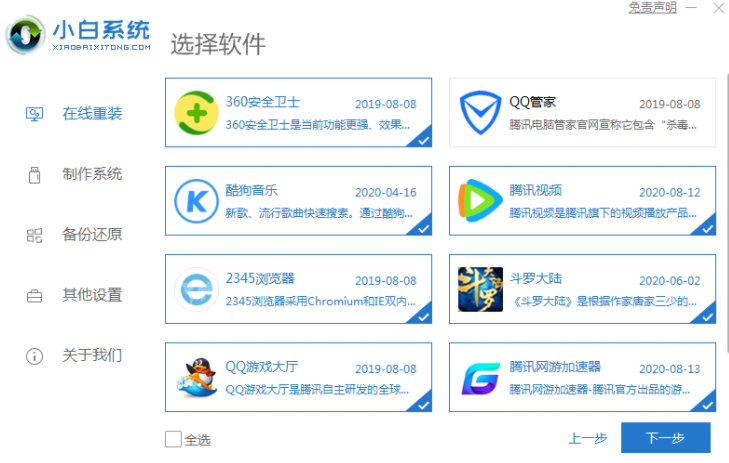Deselect 360安全卫士 software card
This screenshot has width=729, height=463.
tap(298, 113)
